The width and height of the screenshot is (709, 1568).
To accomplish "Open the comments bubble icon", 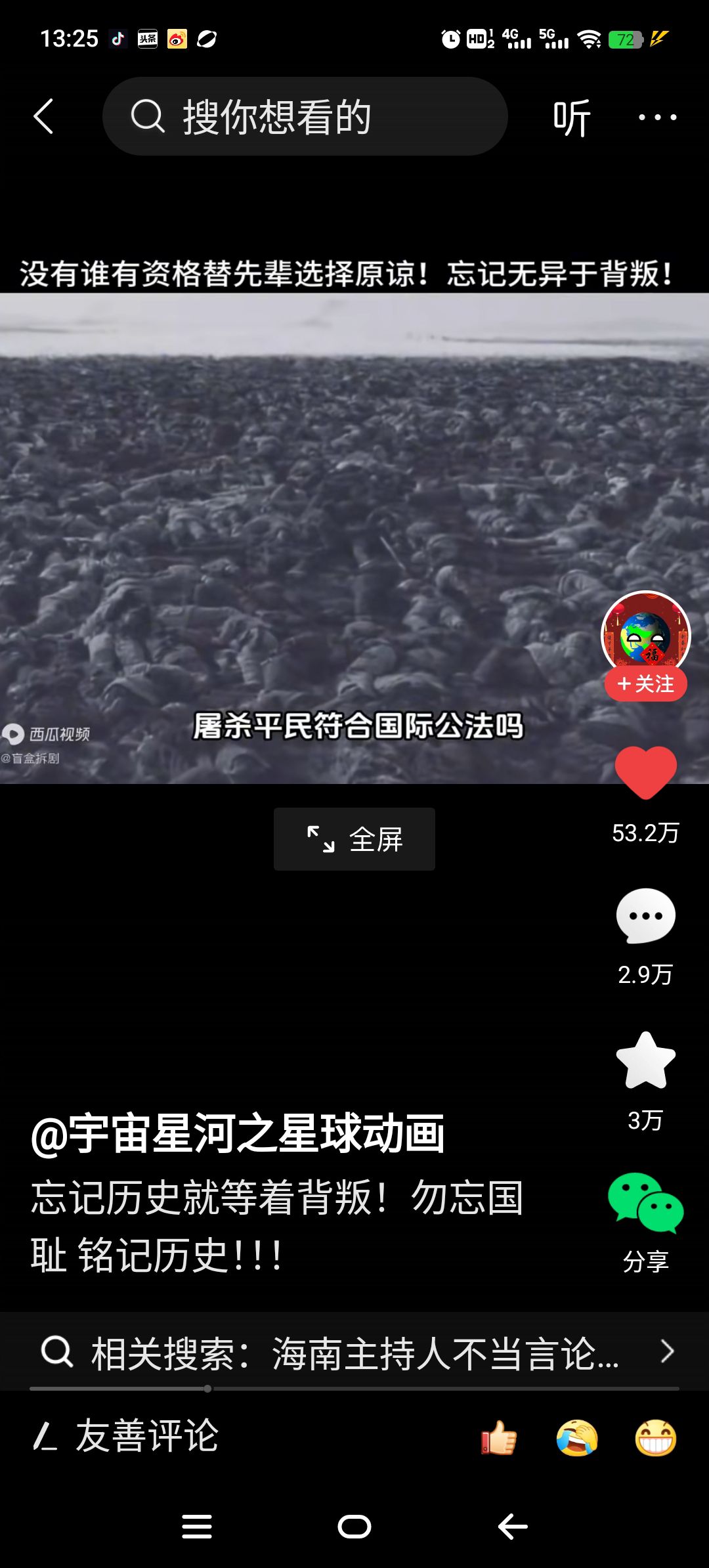I will tap(645, 915).
